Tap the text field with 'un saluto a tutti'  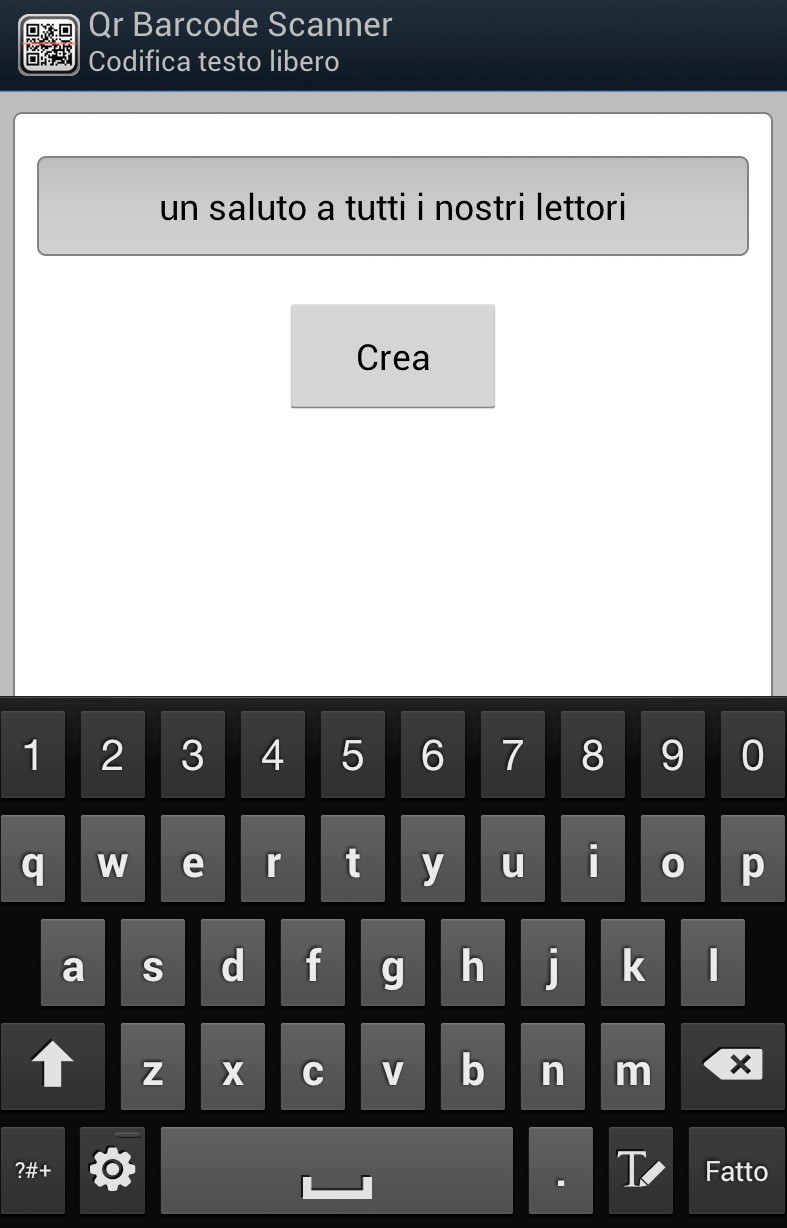click(x=392, y=207)
